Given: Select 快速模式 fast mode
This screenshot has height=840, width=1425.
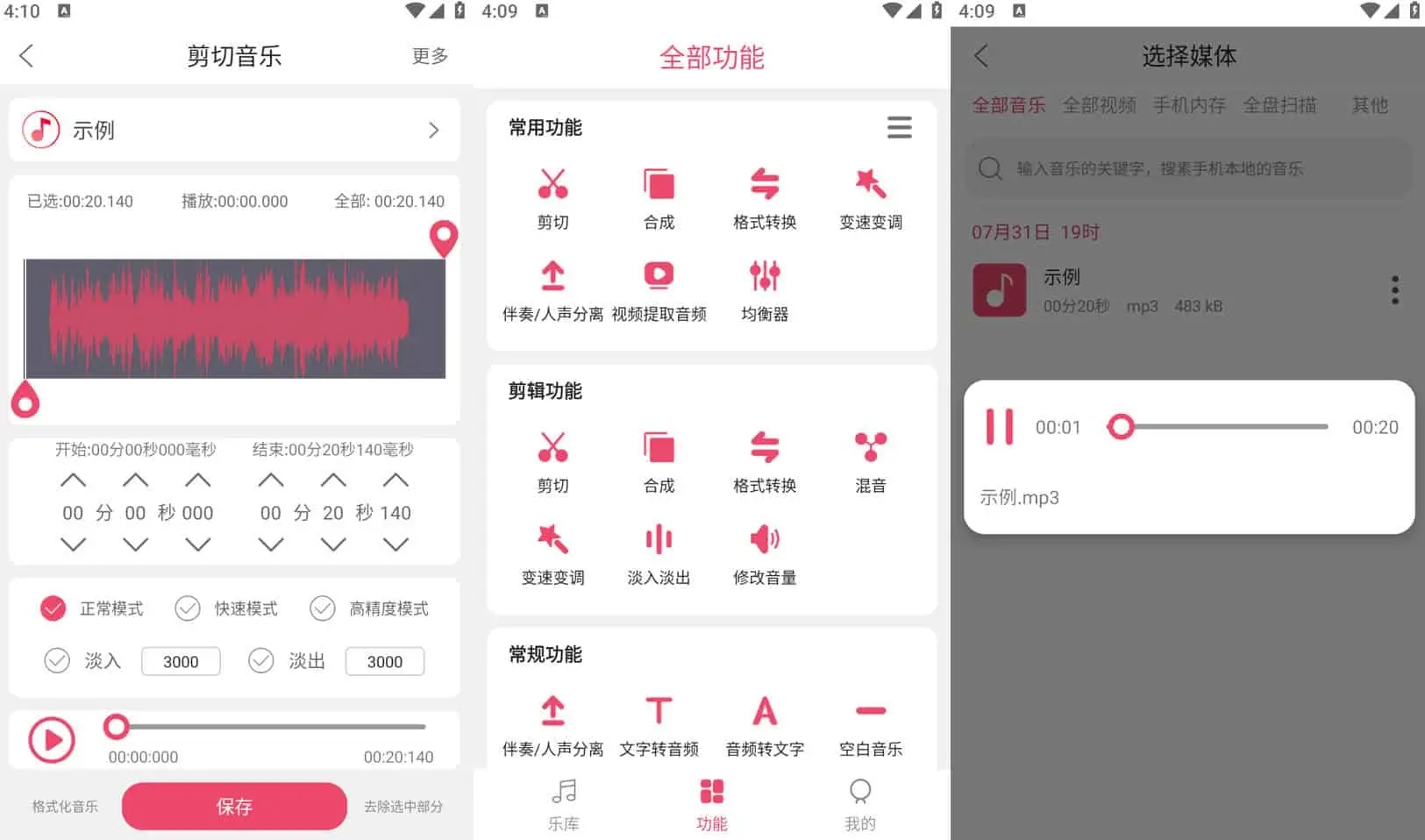Looking at the screenshot, I should 188,609.
